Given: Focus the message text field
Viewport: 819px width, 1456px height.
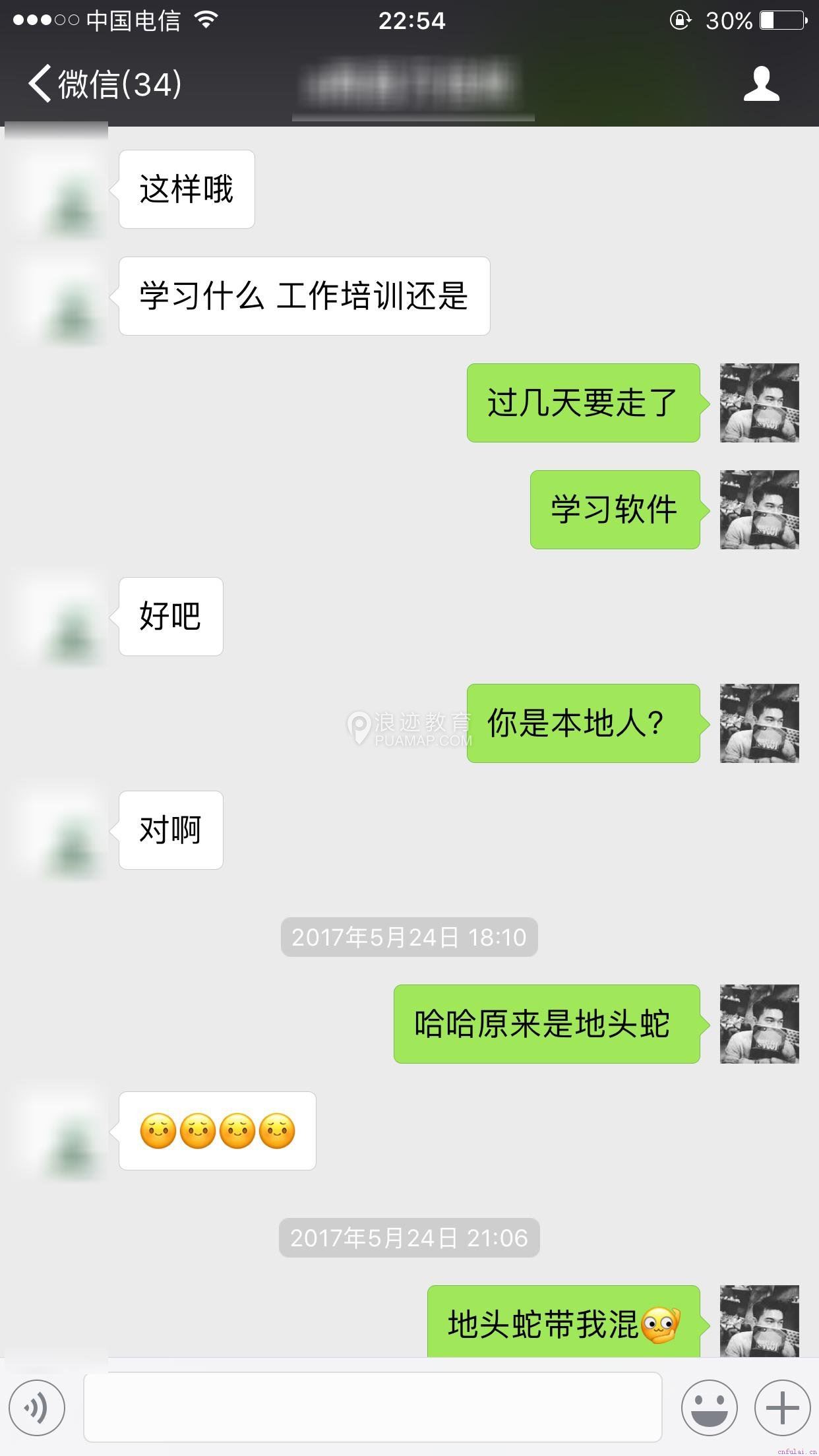Looking at the screenshot, I should pos(373,1408).
